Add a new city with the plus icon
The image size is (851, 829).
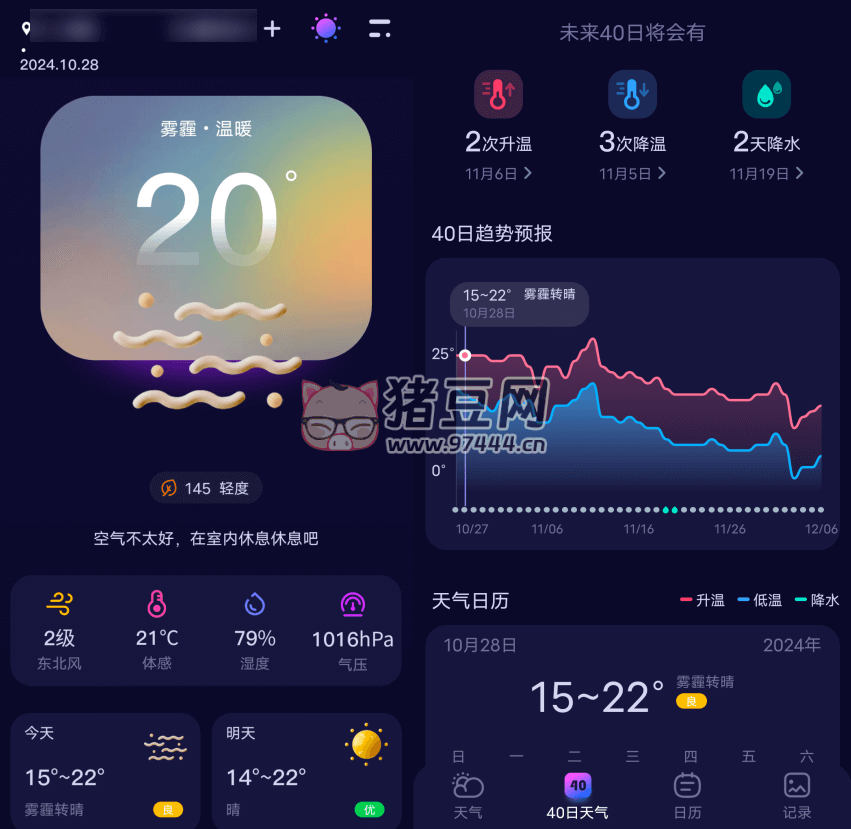click(x=272, y=28)
